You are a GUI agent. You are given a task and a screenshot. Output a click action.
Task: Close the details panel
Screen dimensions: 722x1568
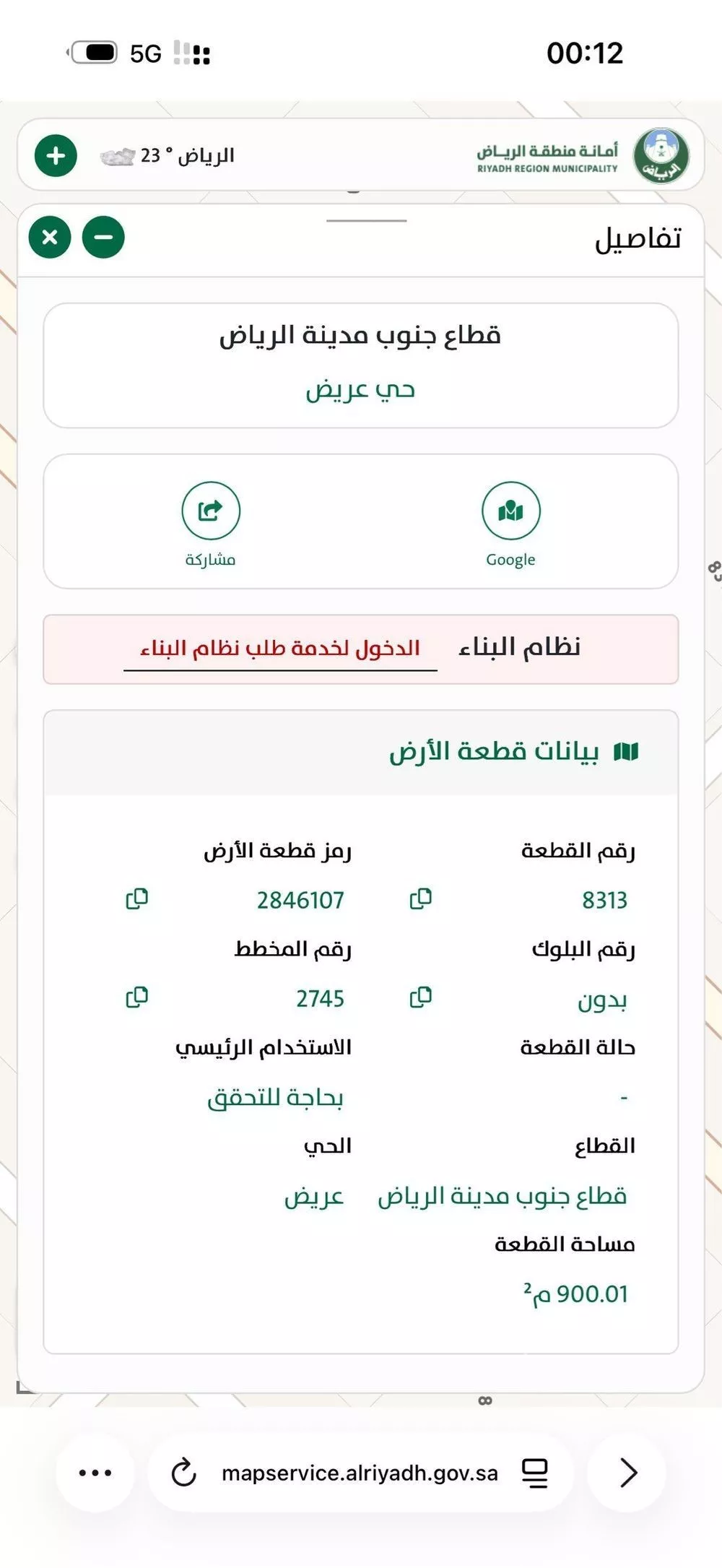pyautogui.click(x=50, y=237)
